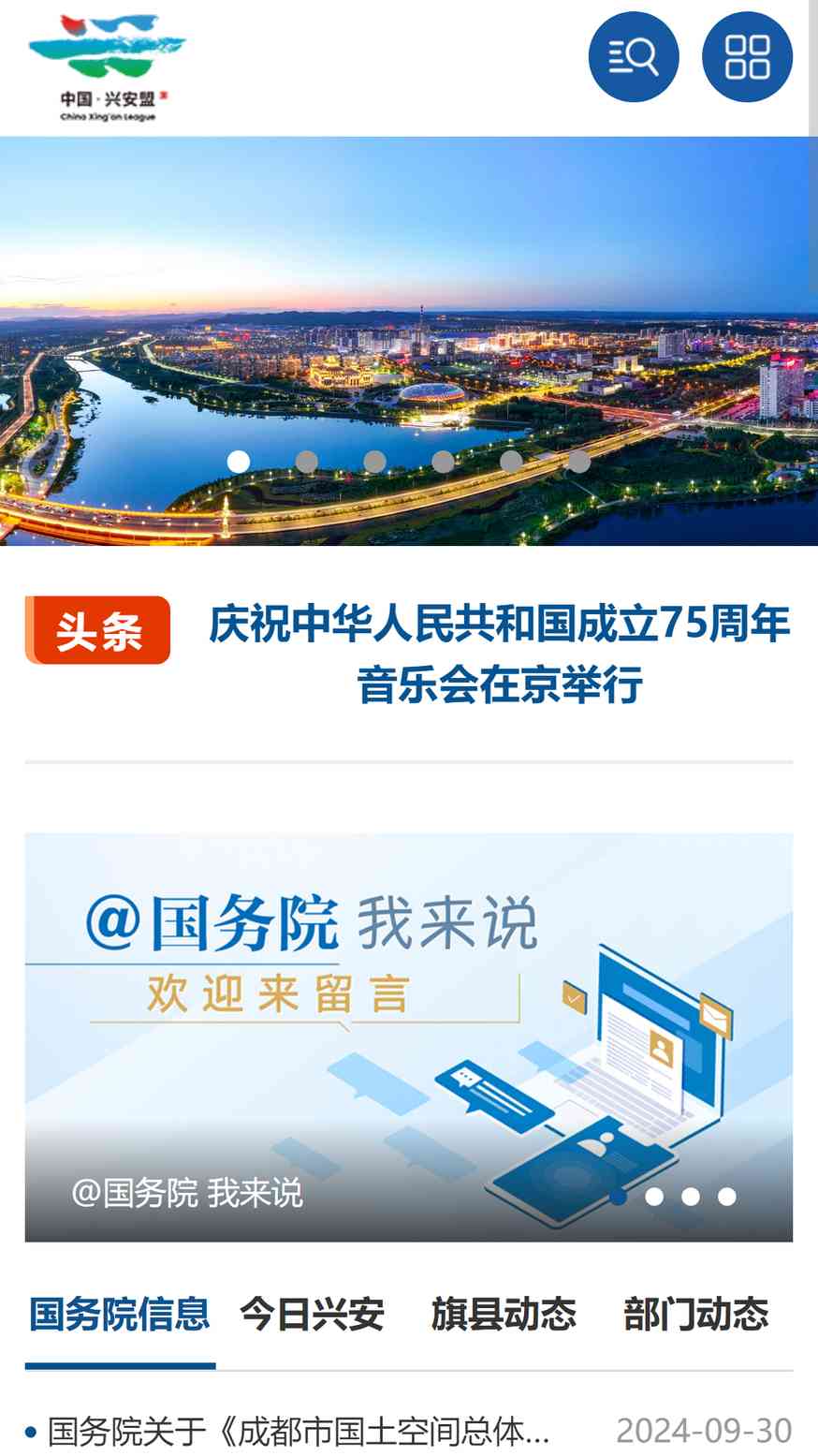Open the grid menu icon
The image size is (818, 1456).
[x=747, y=57]
